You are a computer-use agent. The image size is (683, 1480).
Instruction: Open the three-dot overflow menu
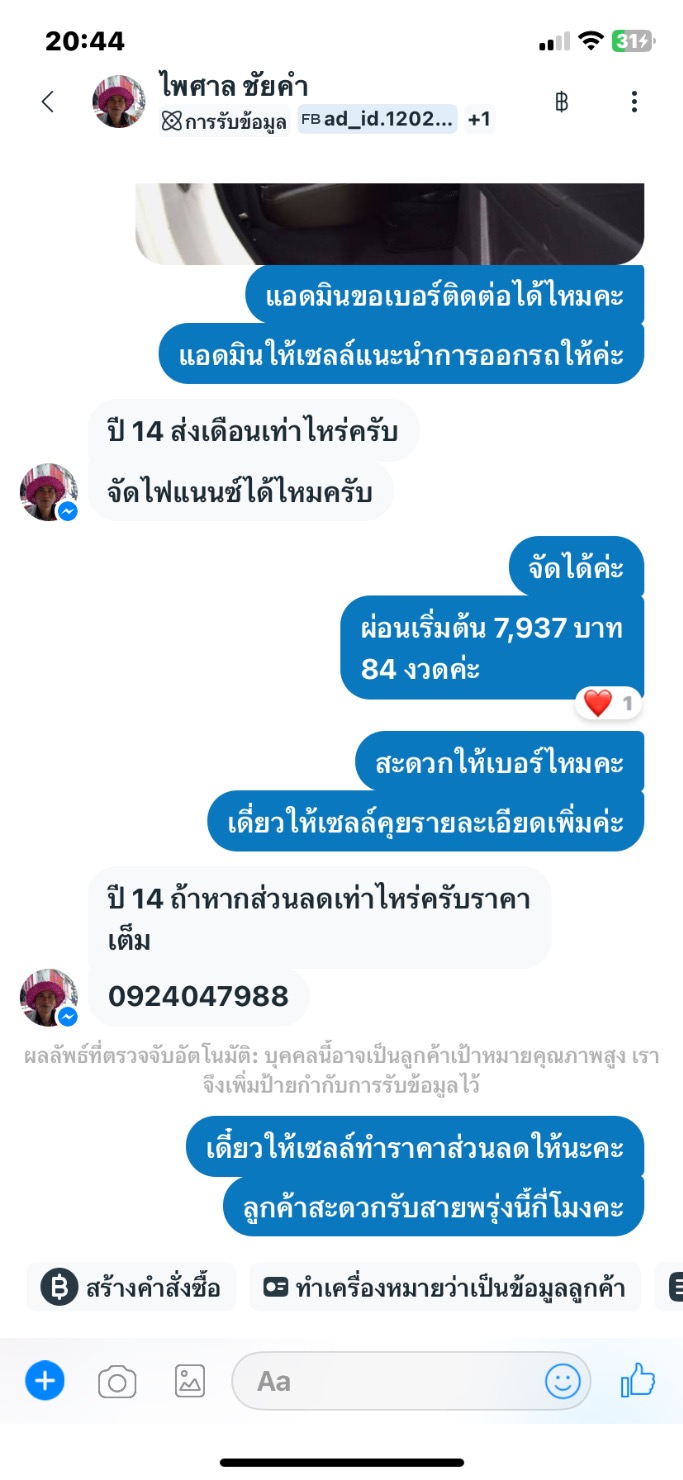coord(634,101)
